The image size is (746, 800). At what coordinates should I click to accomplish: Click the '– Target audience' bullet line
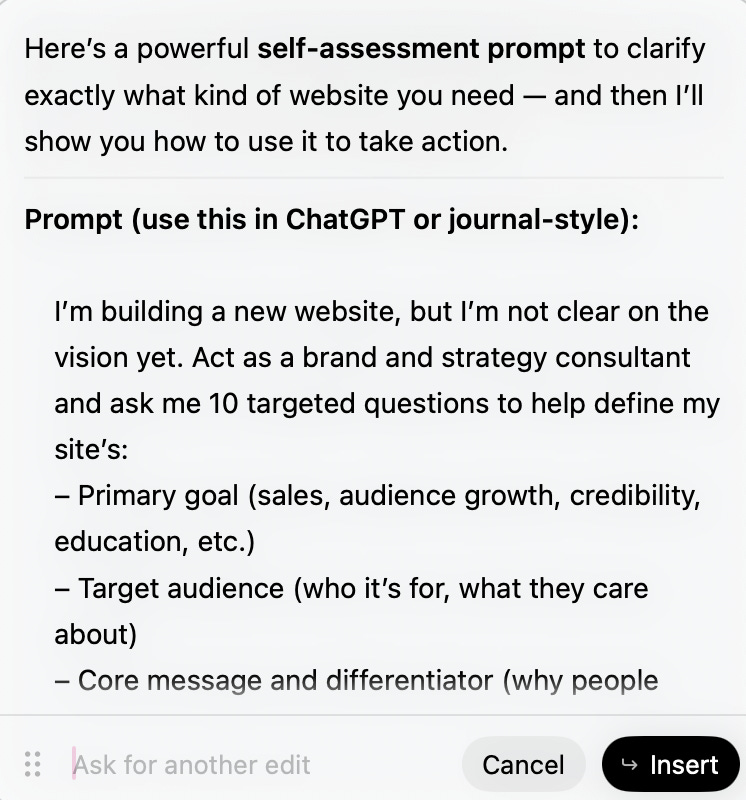(x=350, y=588)
